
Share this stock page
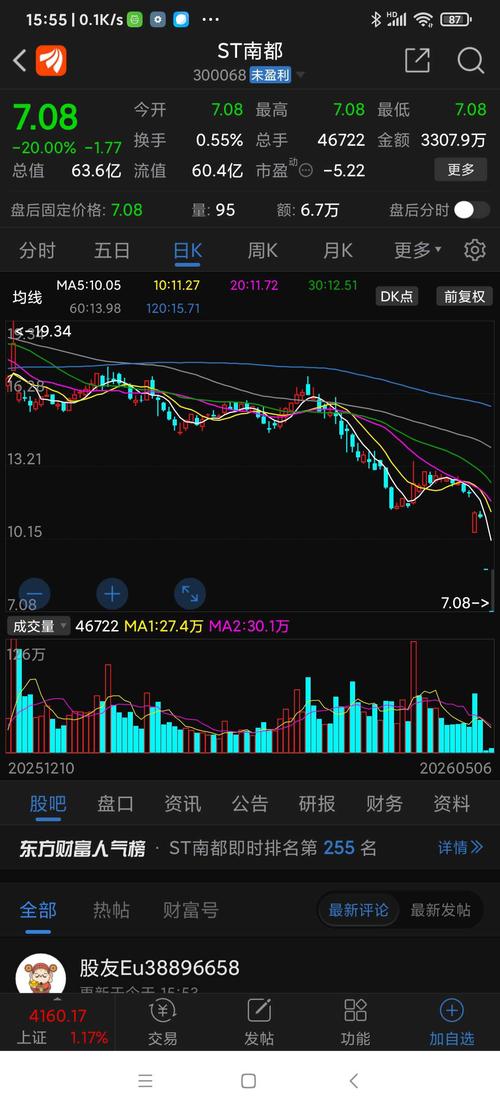click(417, 61)
